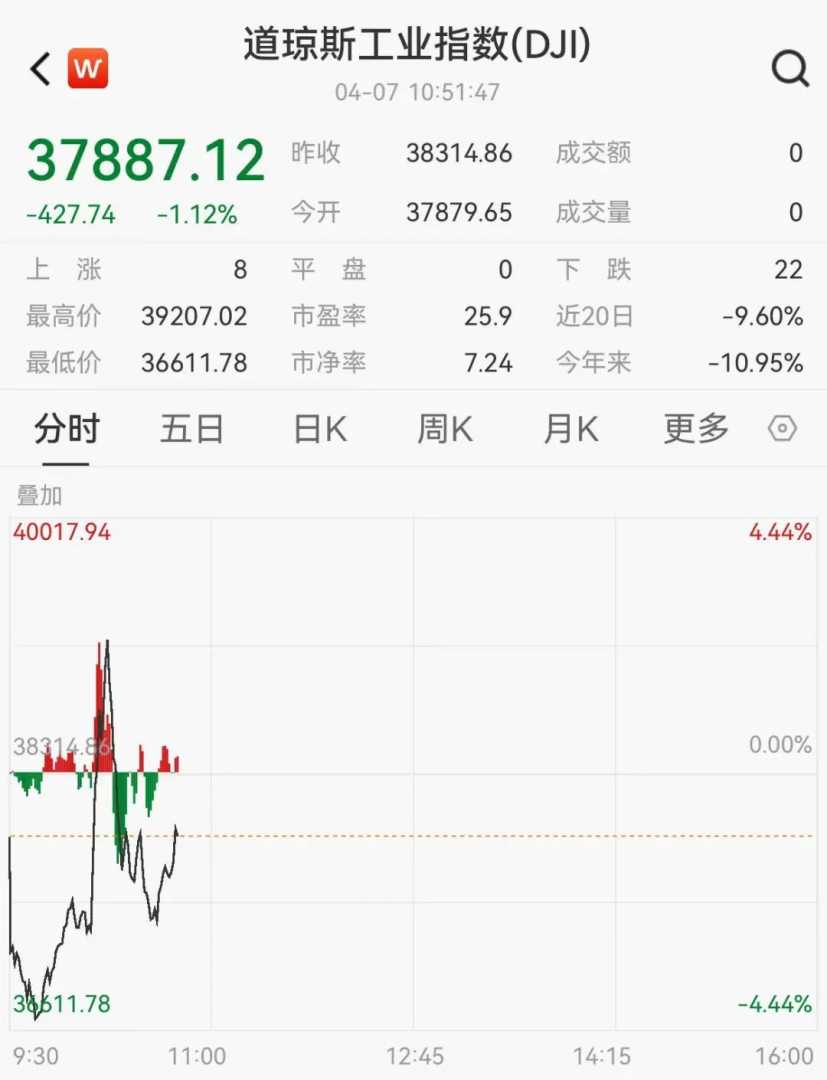Open the 更多 chart options
This screenshot has width=827, height=1080.
697,430
